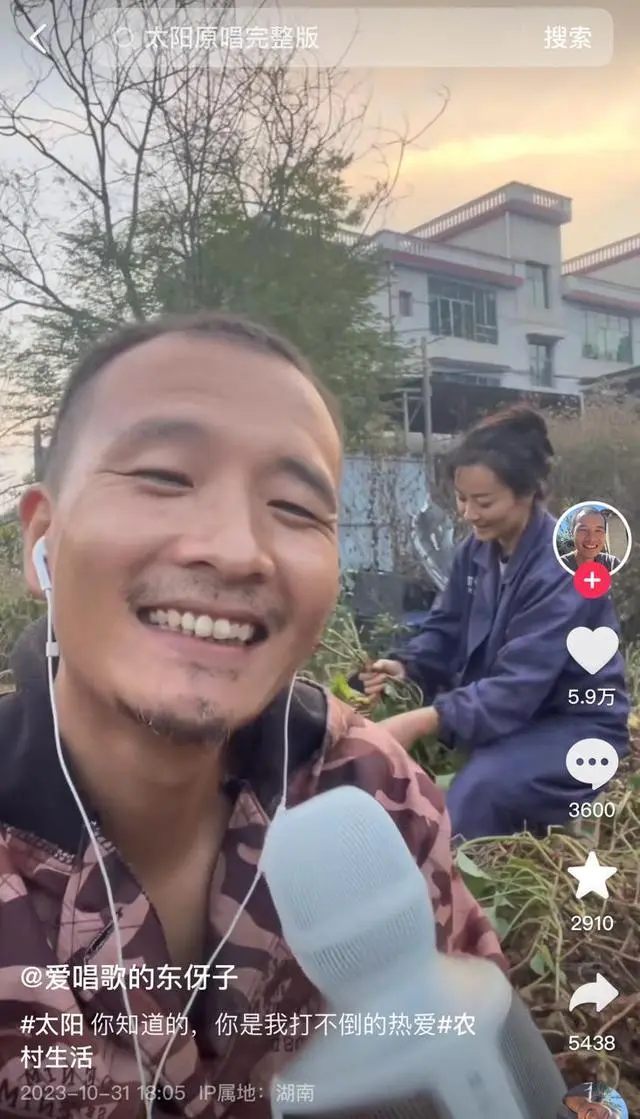Share the video with the arrow icon

pos(592,994)
